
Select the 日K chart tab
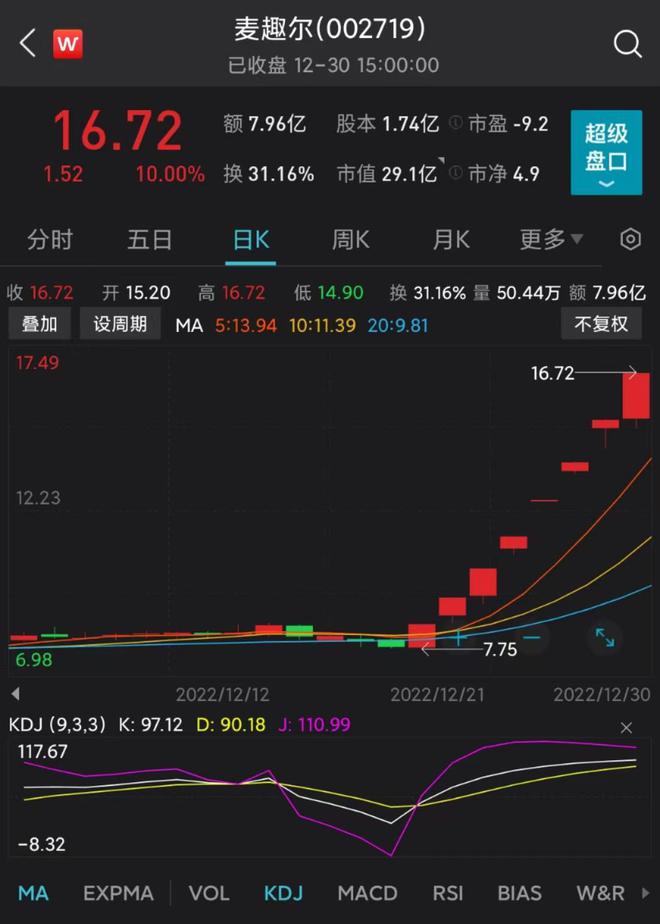pos(250,240)
